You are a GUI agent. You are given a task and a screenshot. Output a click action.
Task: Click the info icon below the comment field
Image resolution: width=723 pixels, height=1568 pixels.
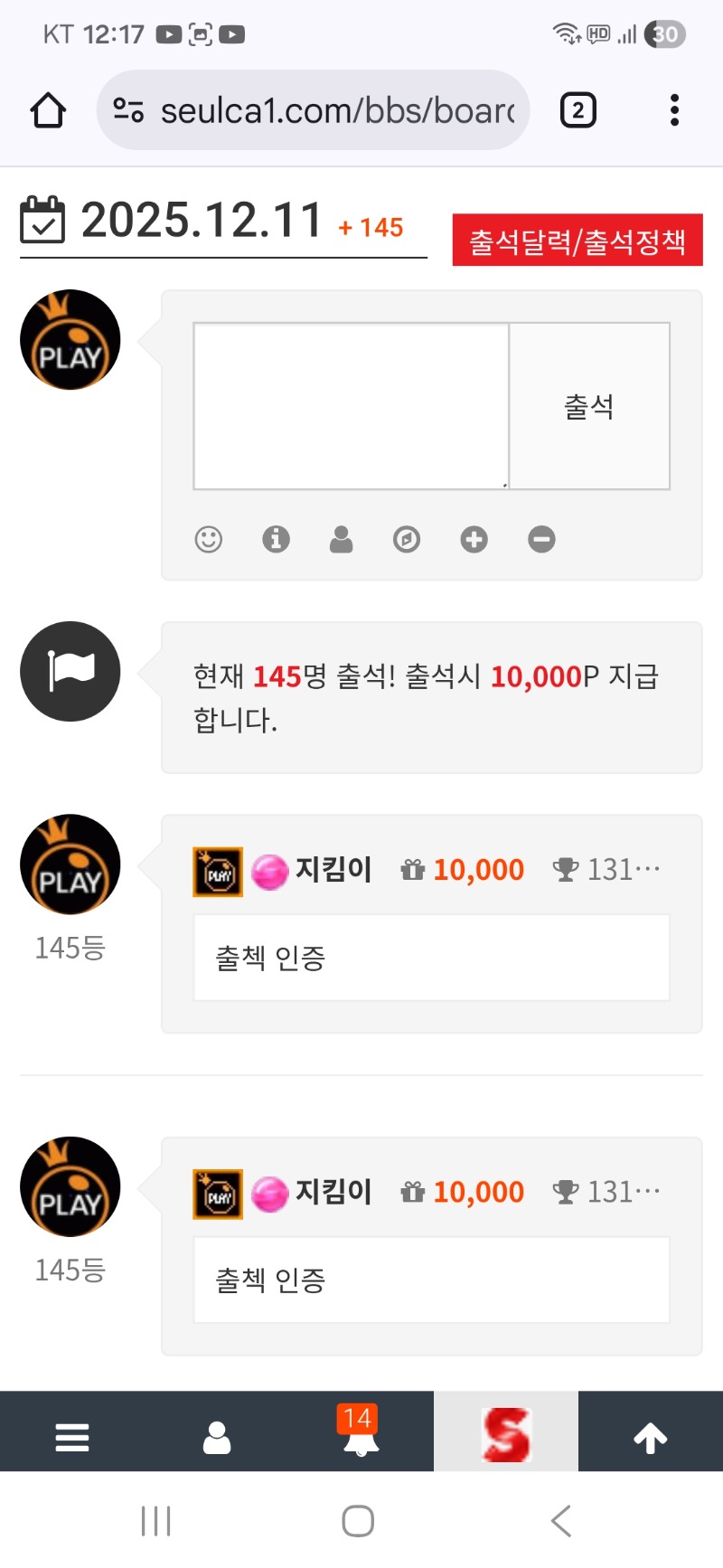click(x=275, y=539)
